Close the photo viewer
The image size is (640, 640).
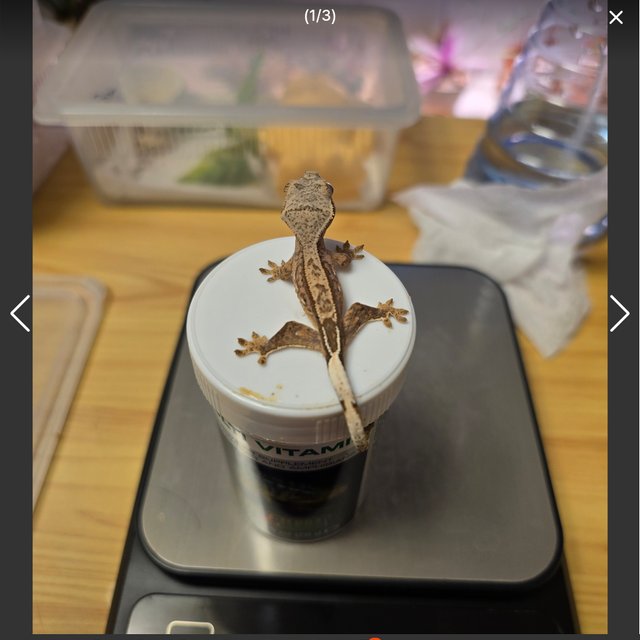(x=616, y=17)
